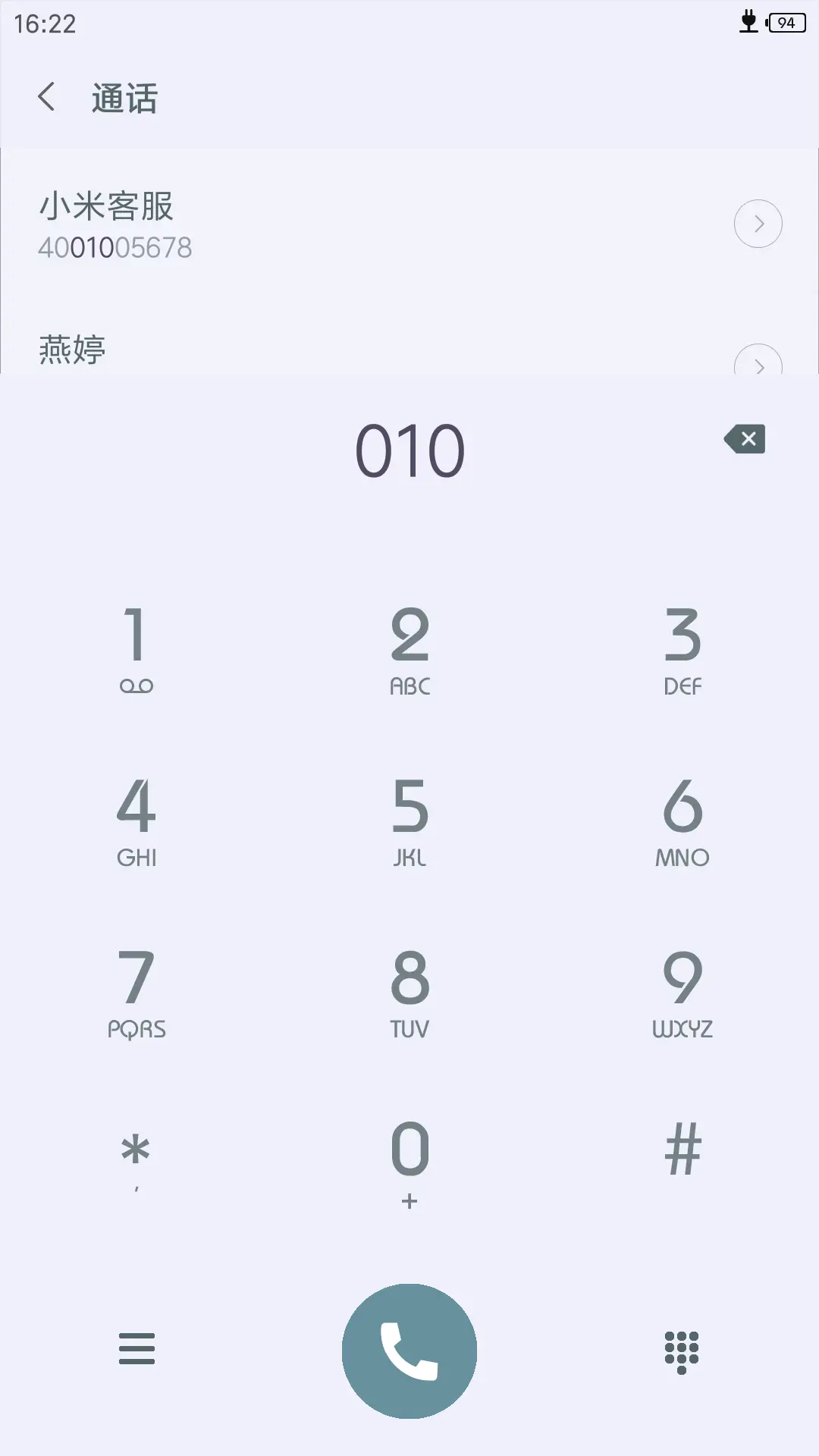Tap digit 0 to add plus sign
Viewport: 819px width, 1456px height.
409,1153
